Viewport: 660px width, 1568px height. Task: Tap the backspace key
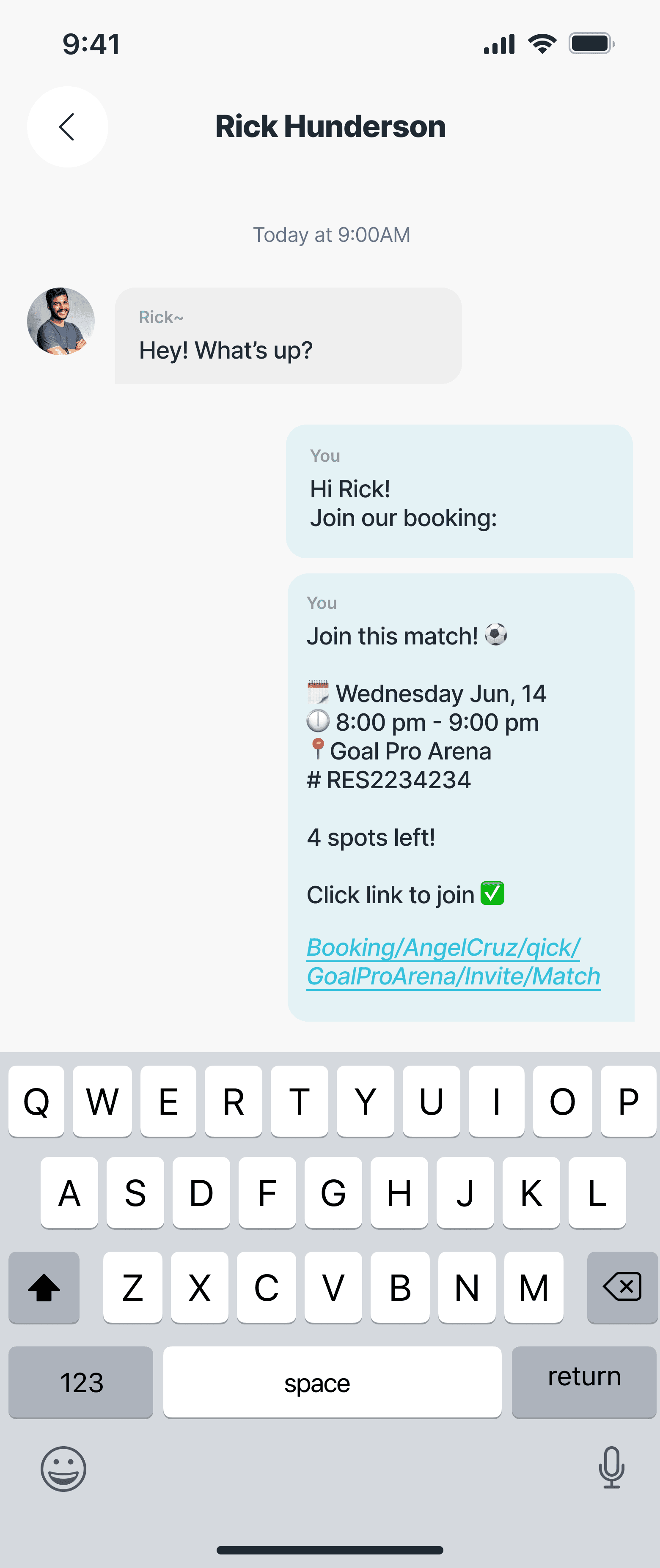coord(621,1287)
